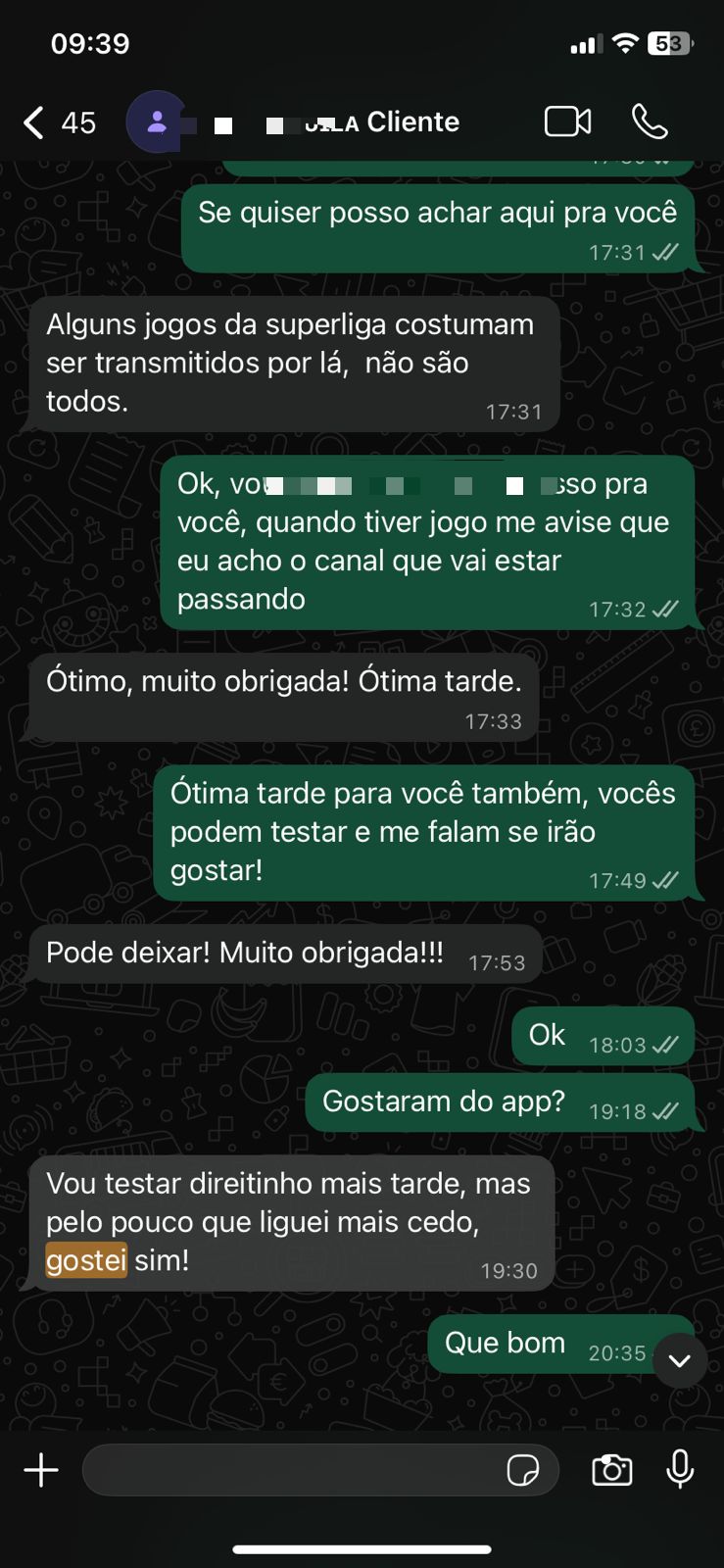Open the attachment plus menu
The height and width of the screenshot is (1568, 724).
(x=41, y=1470)
